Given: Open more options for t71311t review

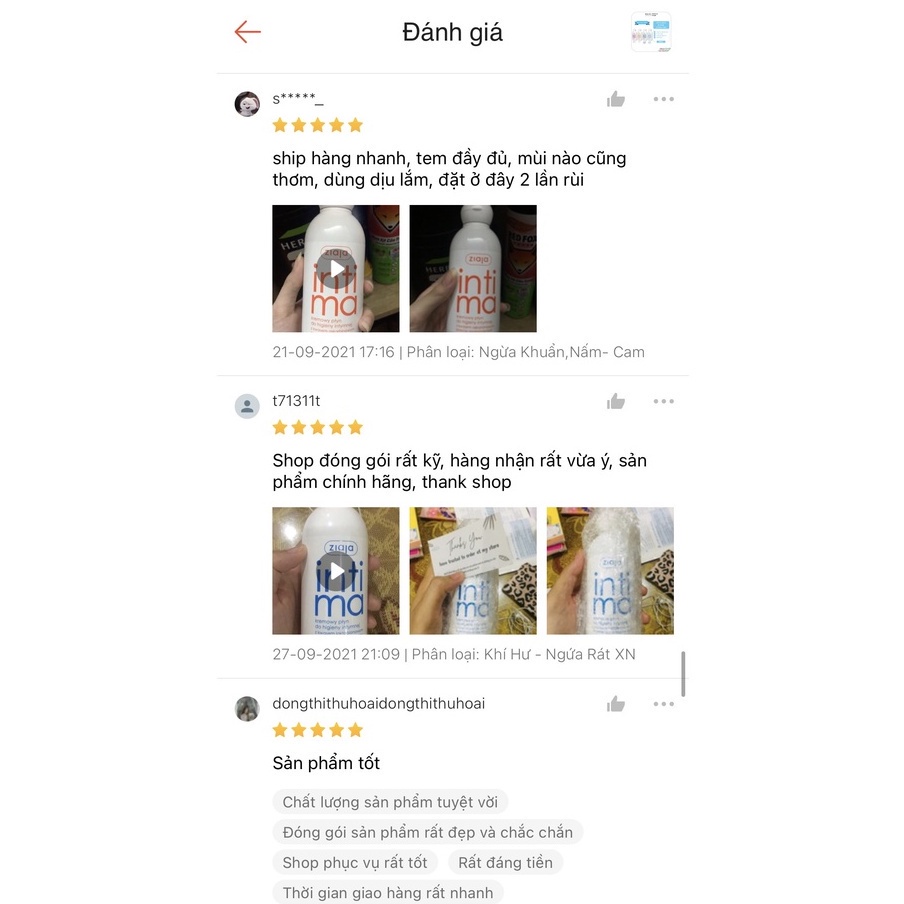Looking at the screenshot, I should point(664,401).
